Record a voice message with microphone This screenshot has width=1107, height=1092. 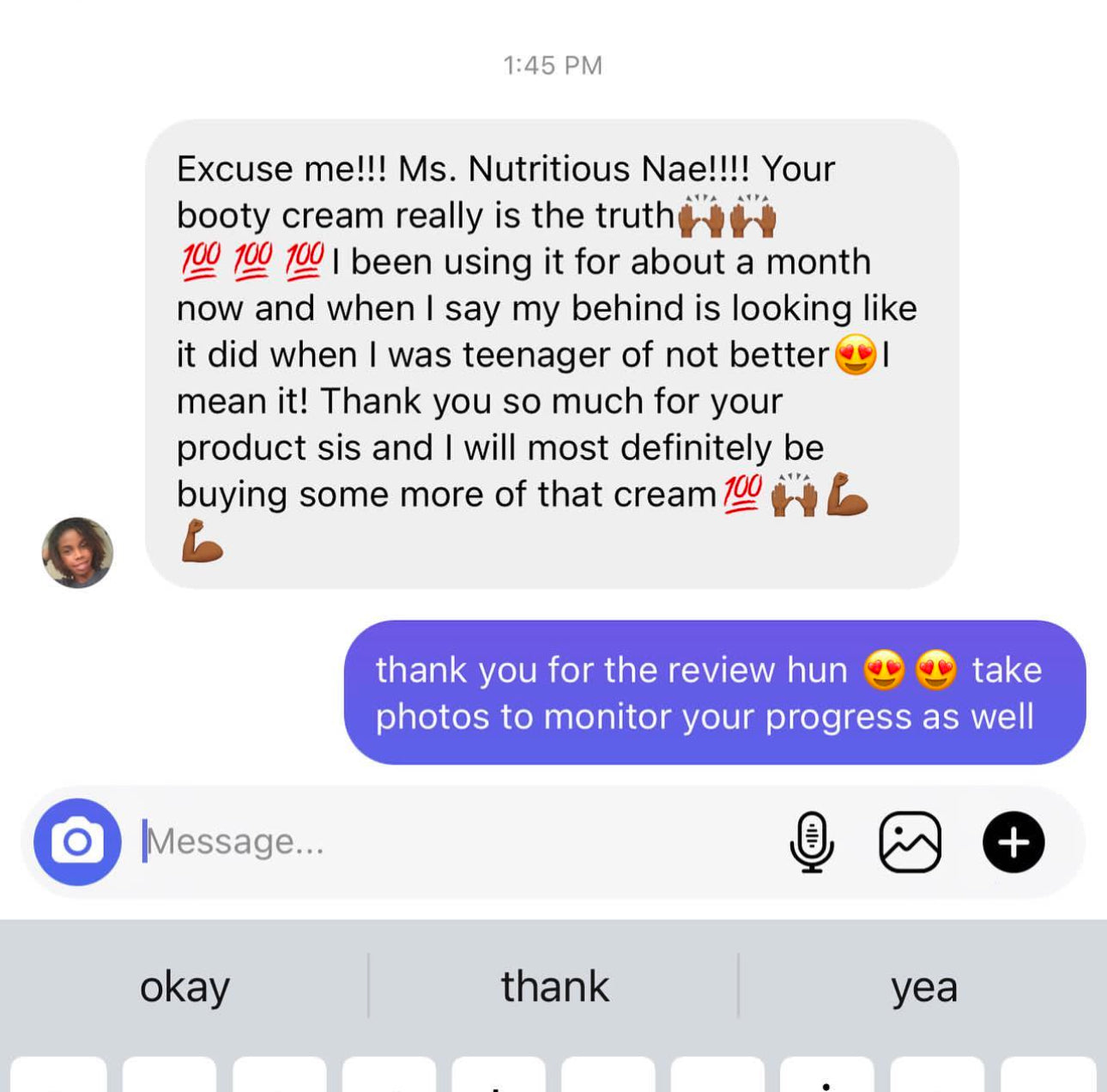(x=811, y=842)
